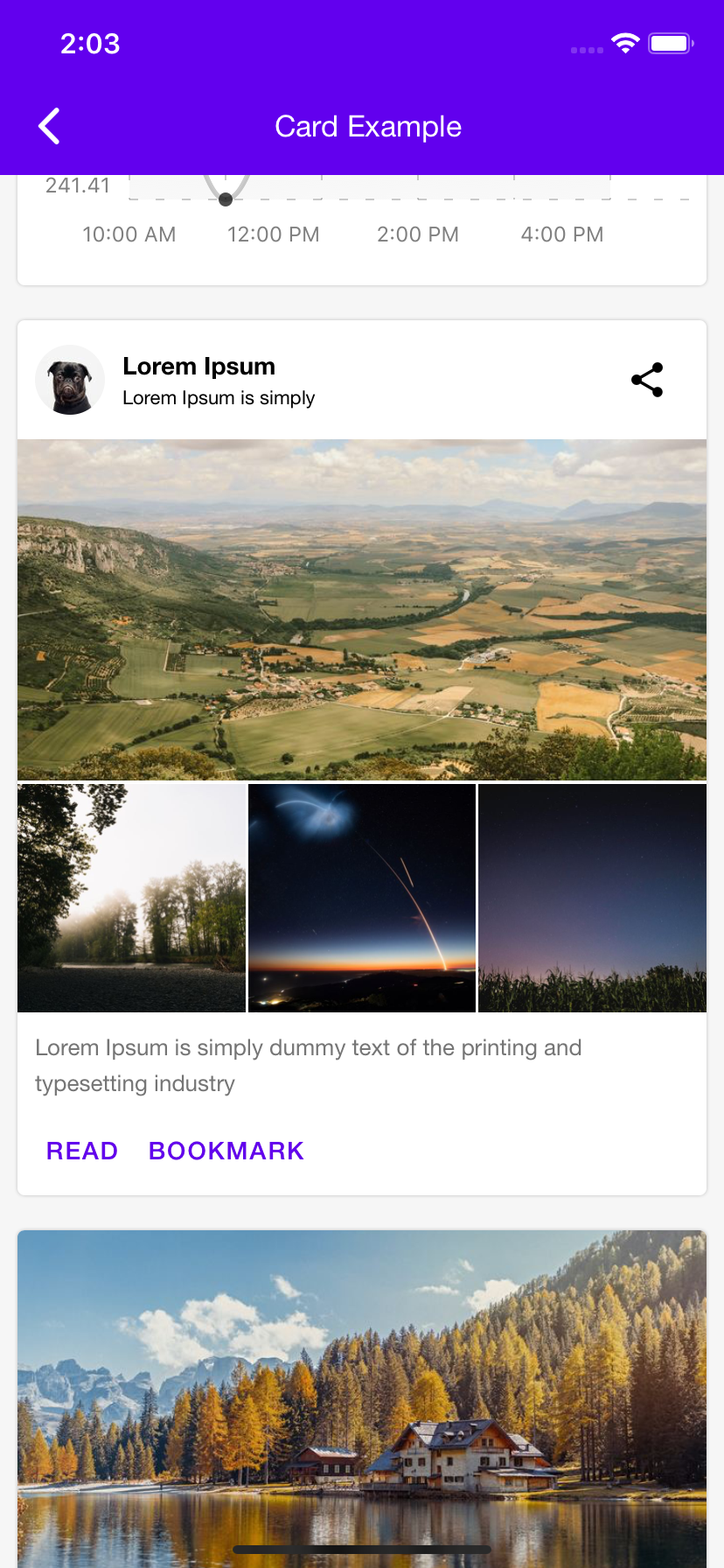
Task: Tap the clock showing 2:03
Action: point(90,42)
